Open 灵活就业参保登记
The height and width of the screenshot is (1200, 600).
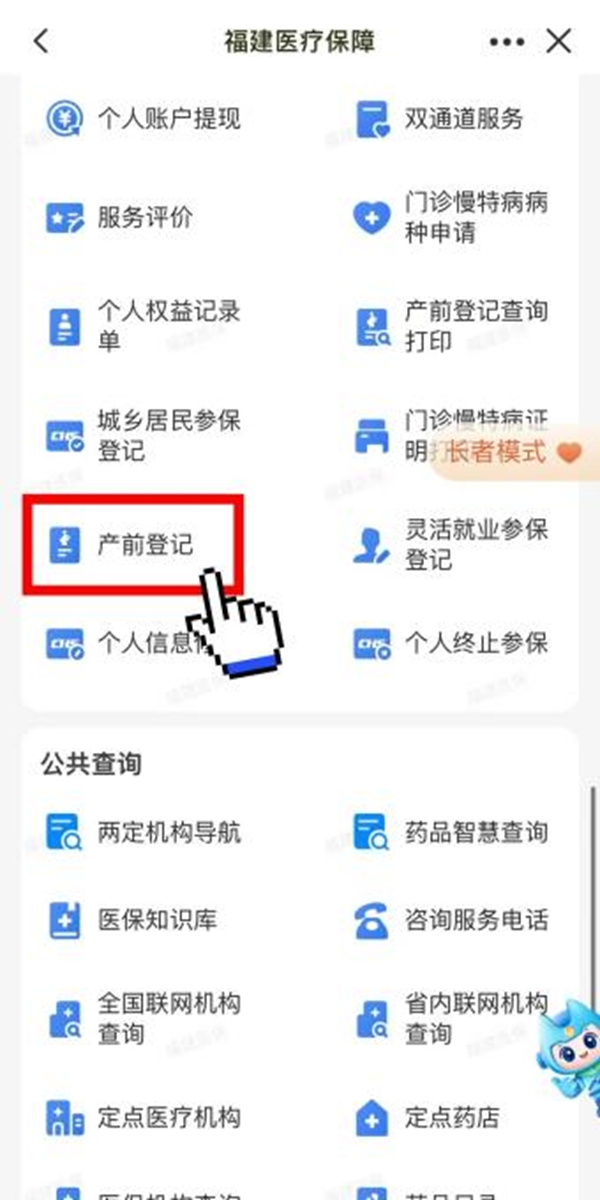coord(450,544)
